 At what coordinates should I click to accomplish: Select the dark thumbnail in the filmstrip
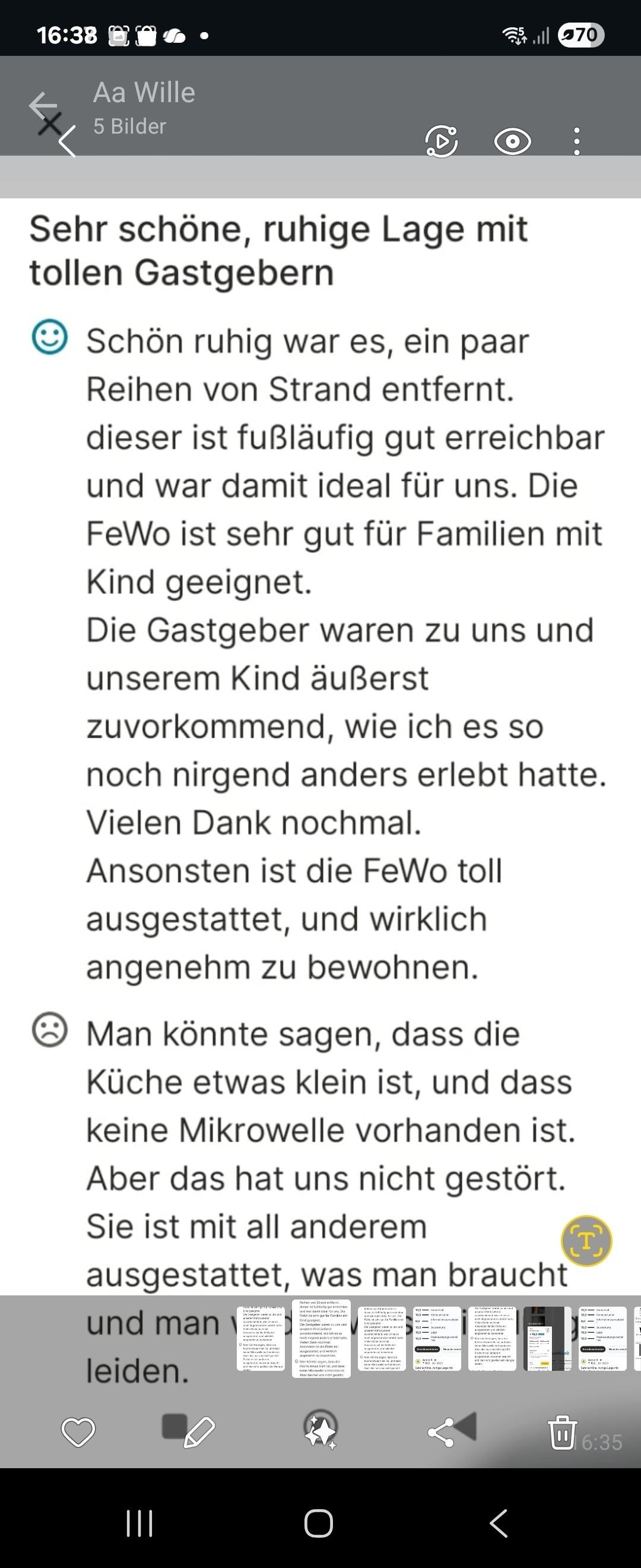coord(547,1339)
